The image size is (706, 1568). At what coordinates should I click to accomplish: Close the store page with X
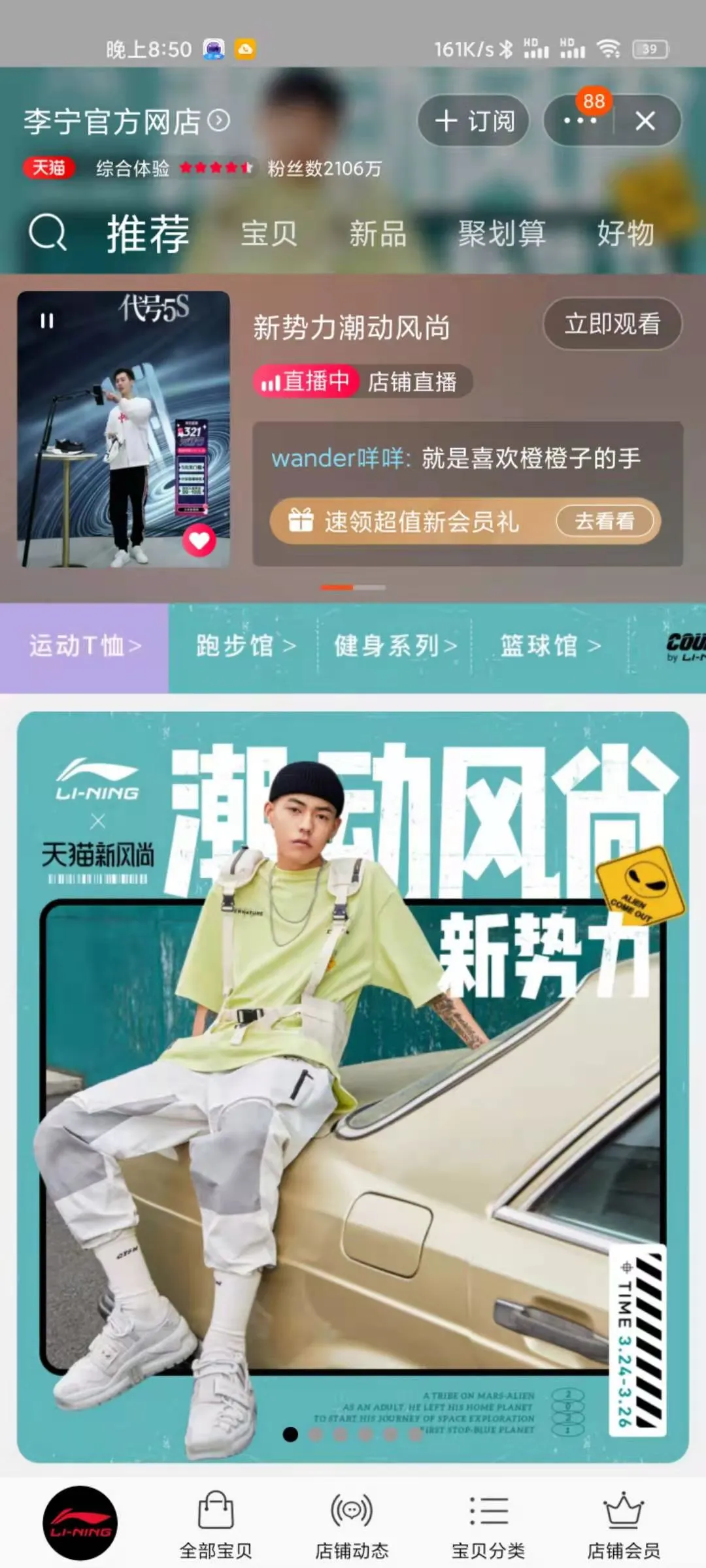point(645,121)
